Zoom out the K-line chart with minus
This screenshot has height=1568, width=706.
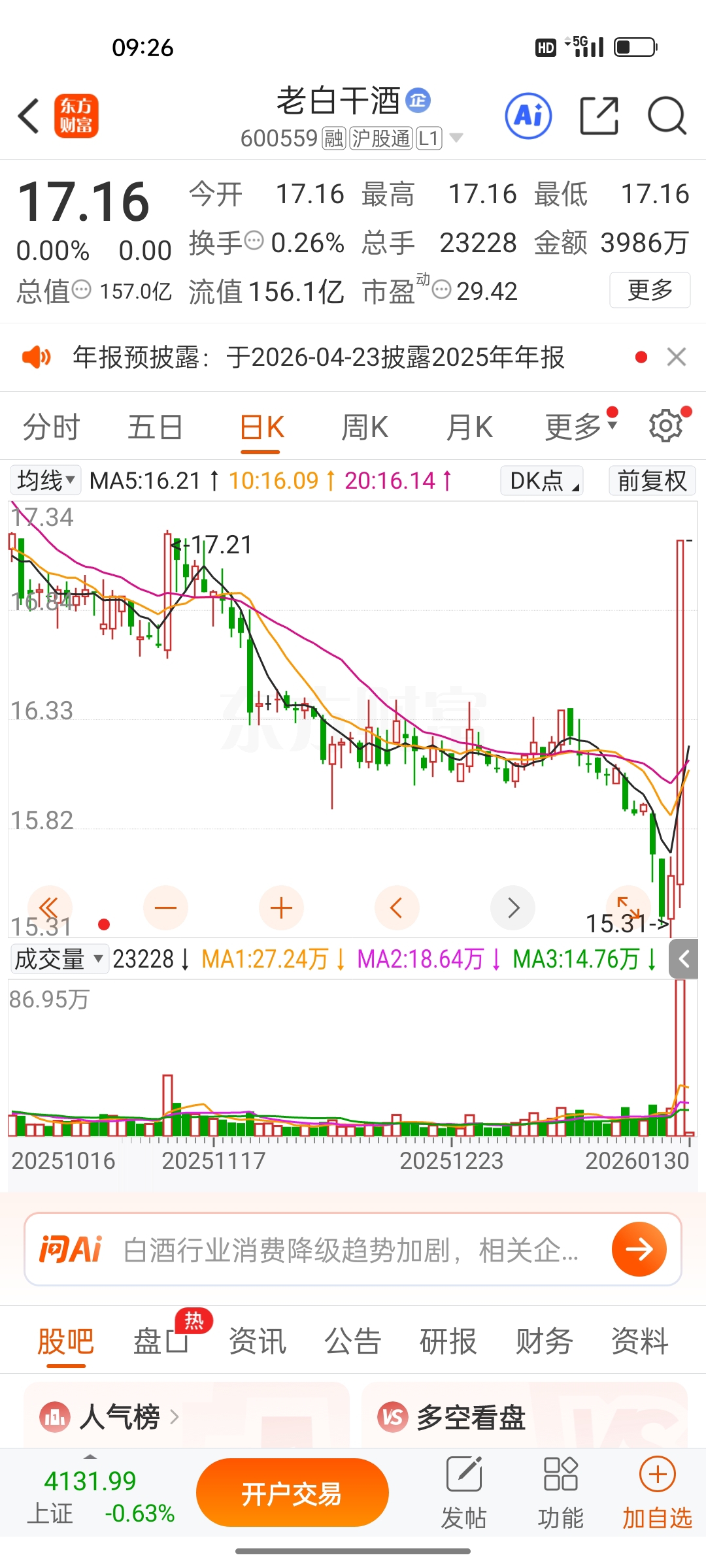tap(165, 907)
